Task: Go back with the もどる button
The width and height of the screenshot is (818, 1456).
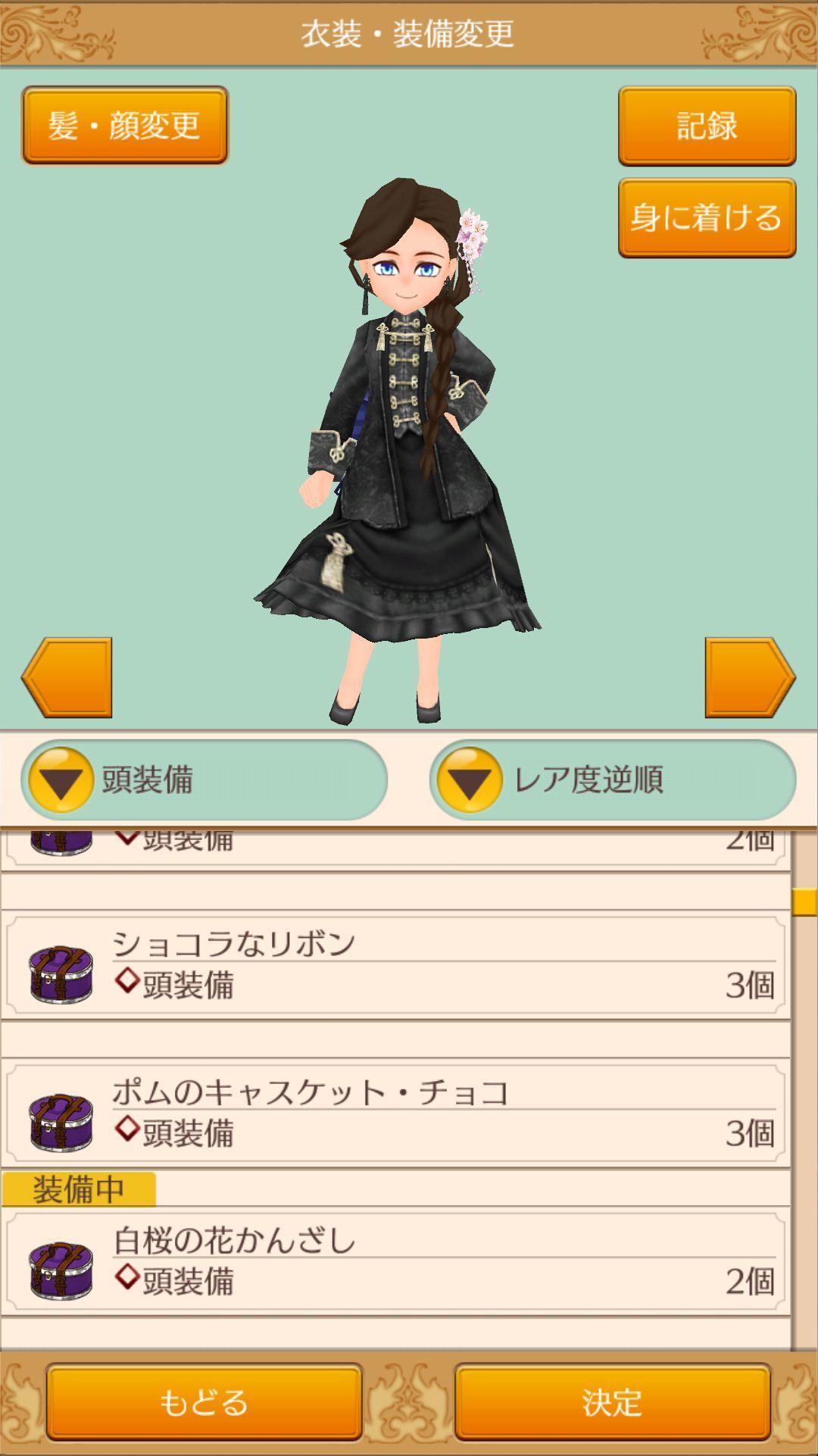Action: [204, 1402]
